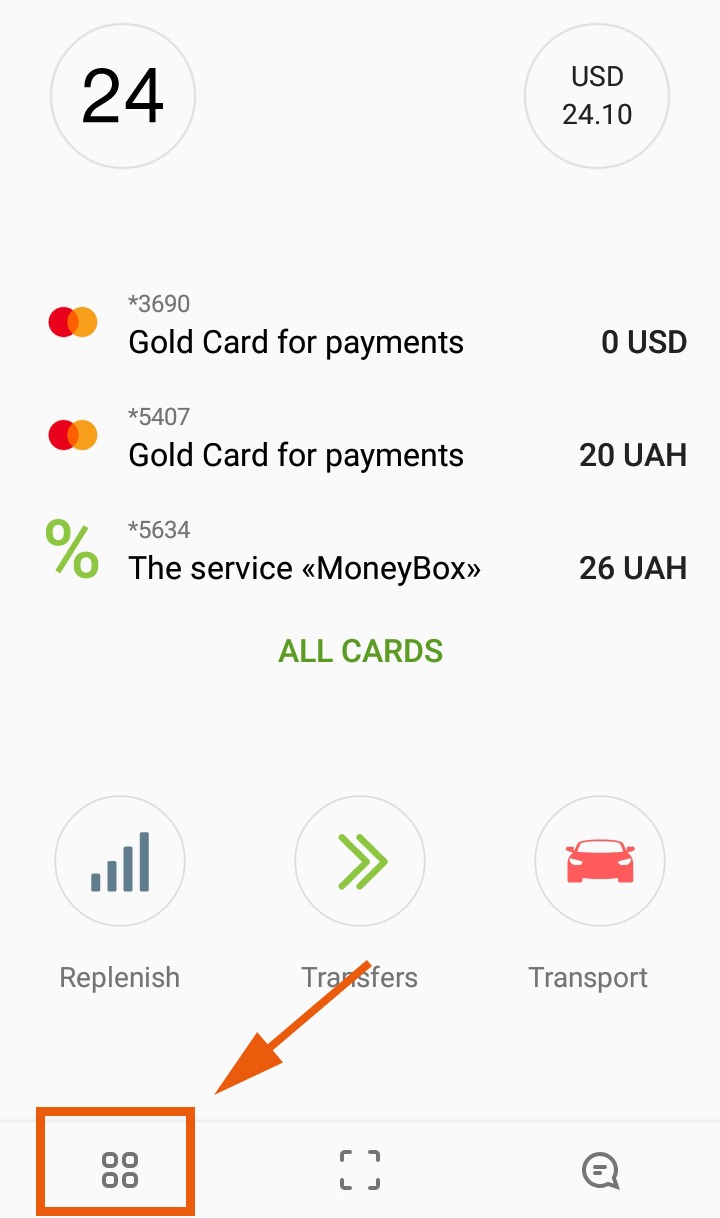Open the QR scanner icon
The width and height of the screenshot is (720, 1218).
360,1169
